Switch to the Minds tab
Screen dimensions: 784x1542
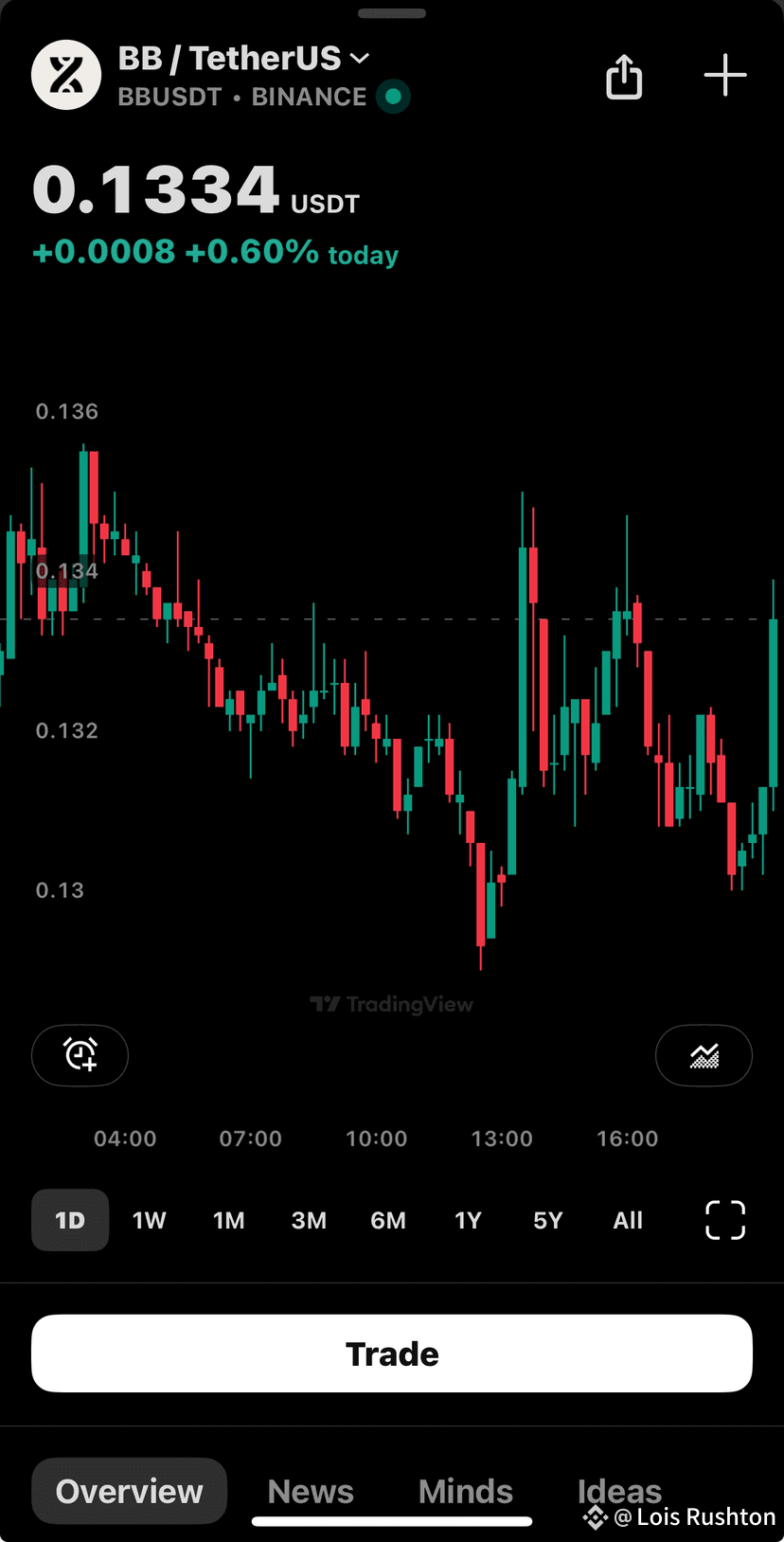click(x=466, y=1491)
